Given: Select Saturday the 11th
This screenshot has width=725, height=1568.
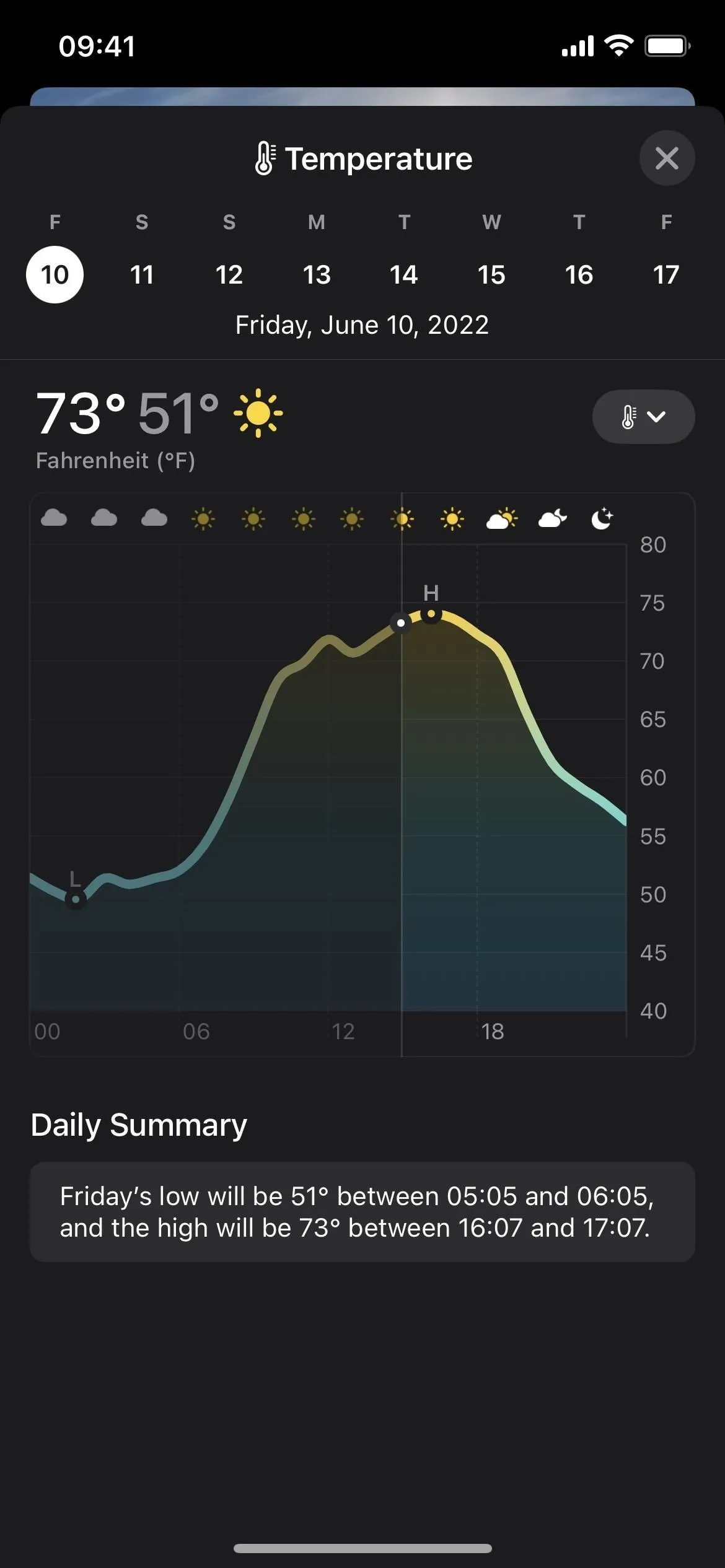Looking at the screenshot, I should tap(142, 274).
